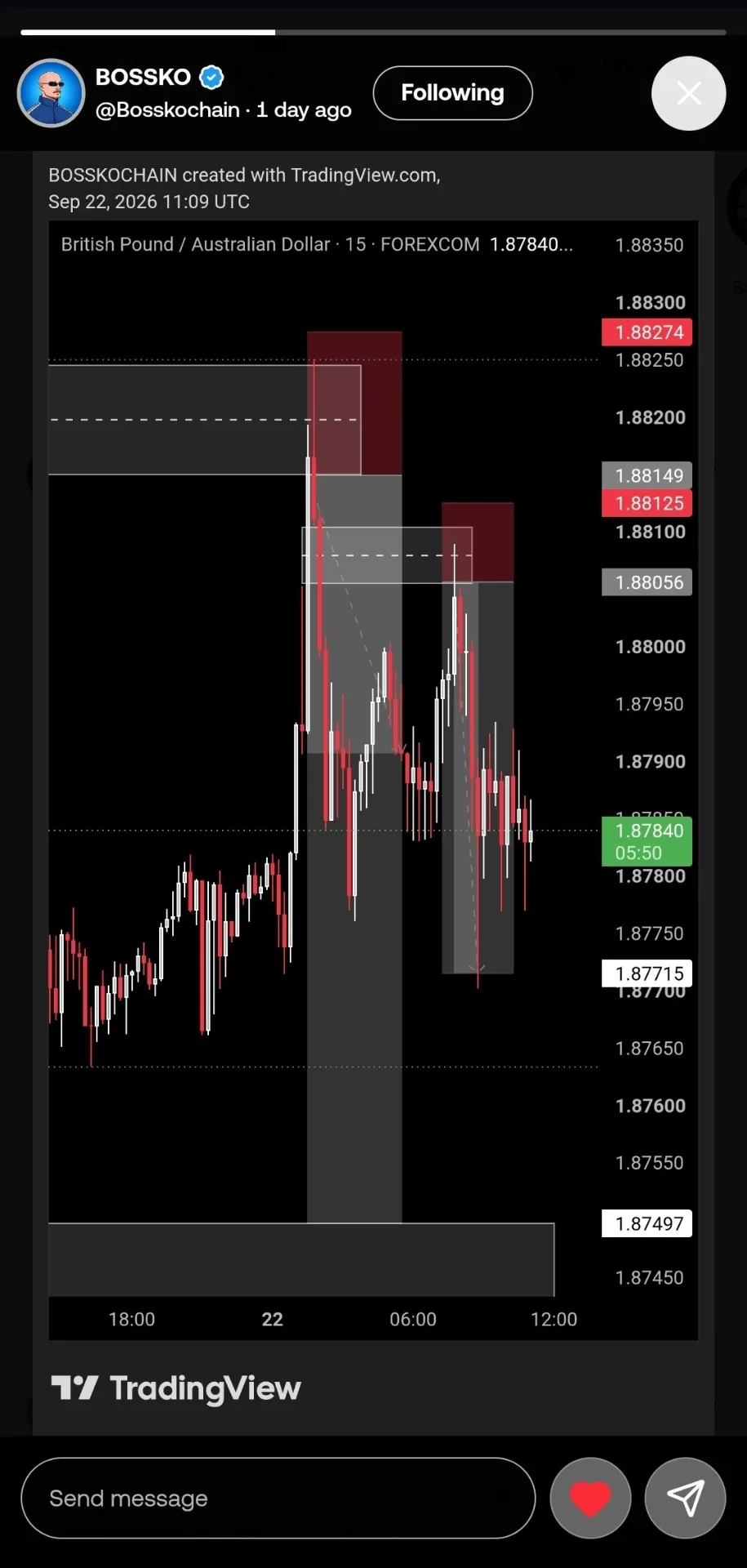Focus the Send message field
The height and width of the screenshot is (1568, 747).
[x=278, y=1498]
